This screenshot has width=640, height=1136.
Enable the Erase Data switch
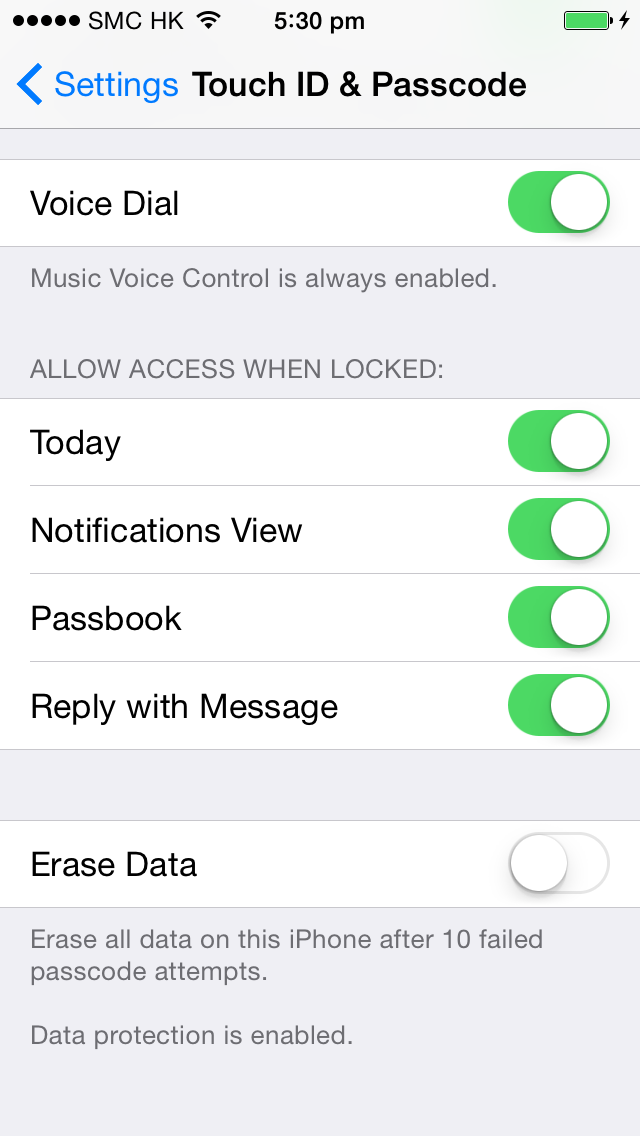point(558,864)
